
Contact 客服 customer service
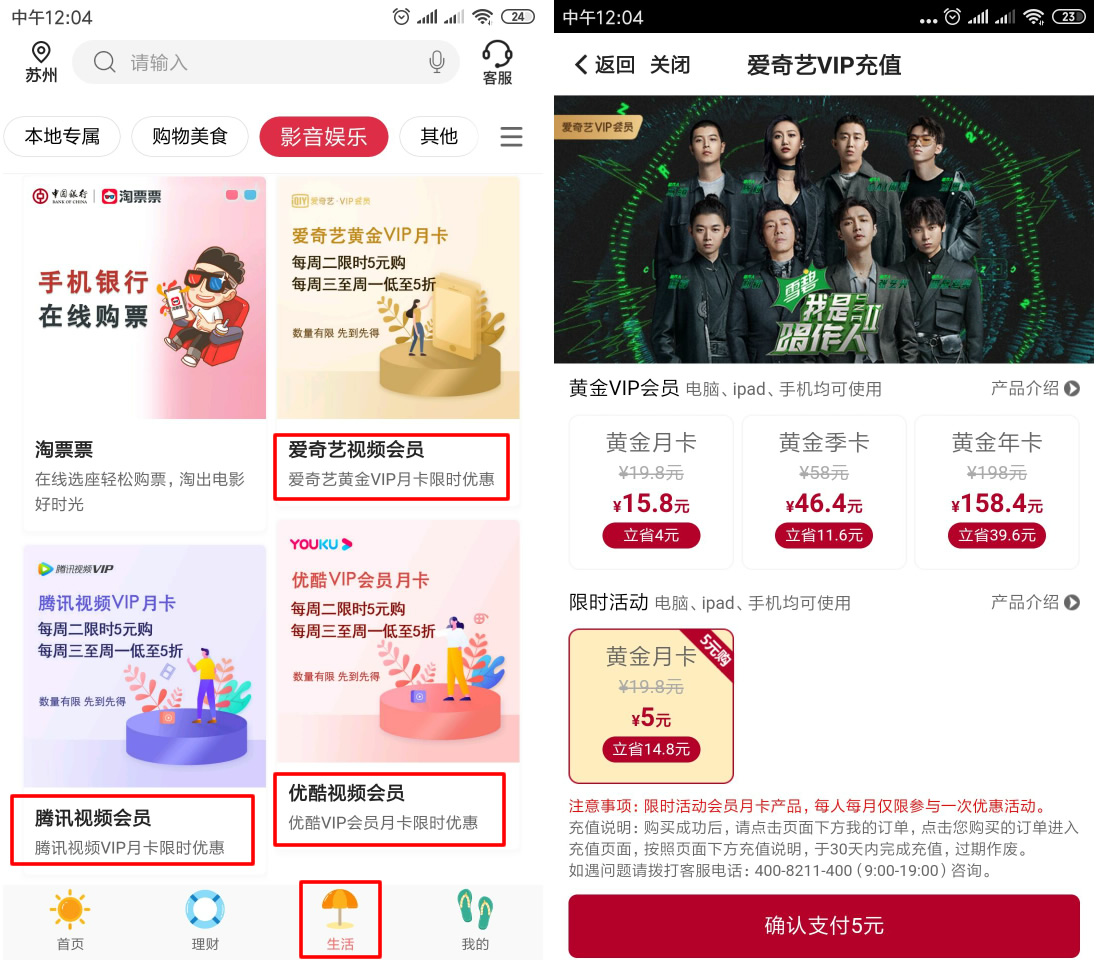(497, 62)
